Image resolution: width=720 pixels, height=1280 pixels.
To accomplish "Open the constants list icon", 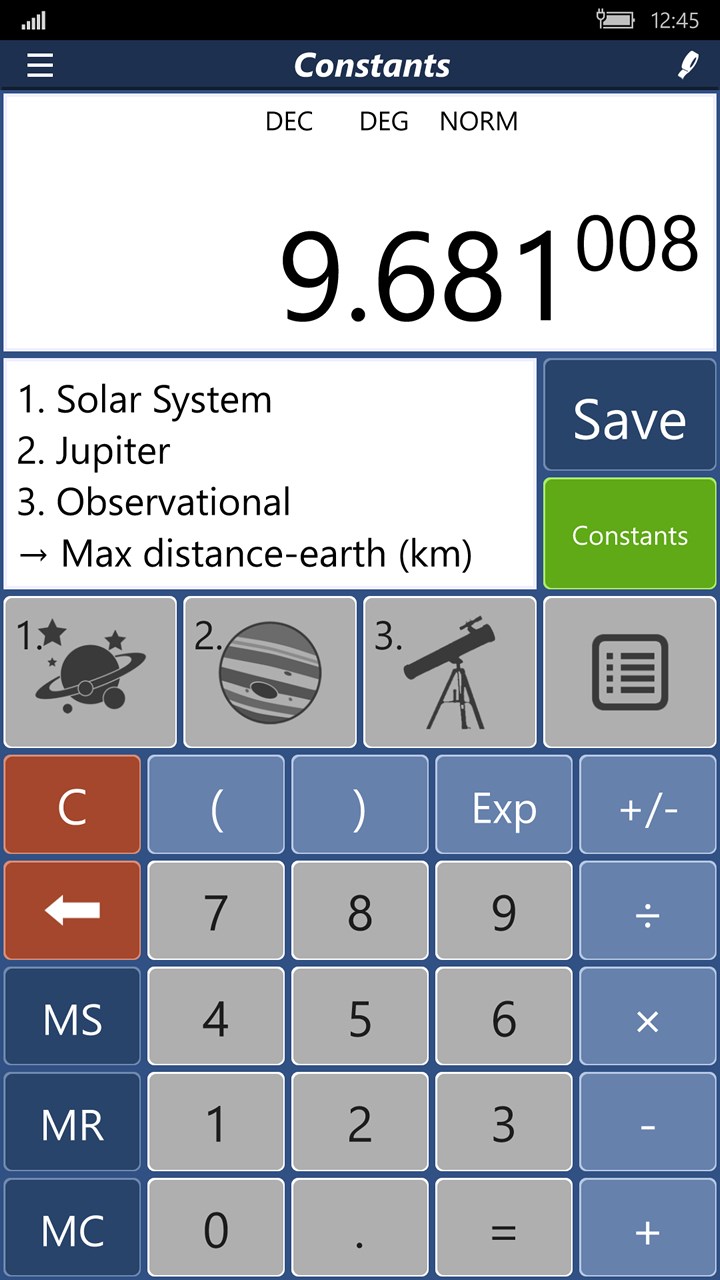I will pos(629,672).
